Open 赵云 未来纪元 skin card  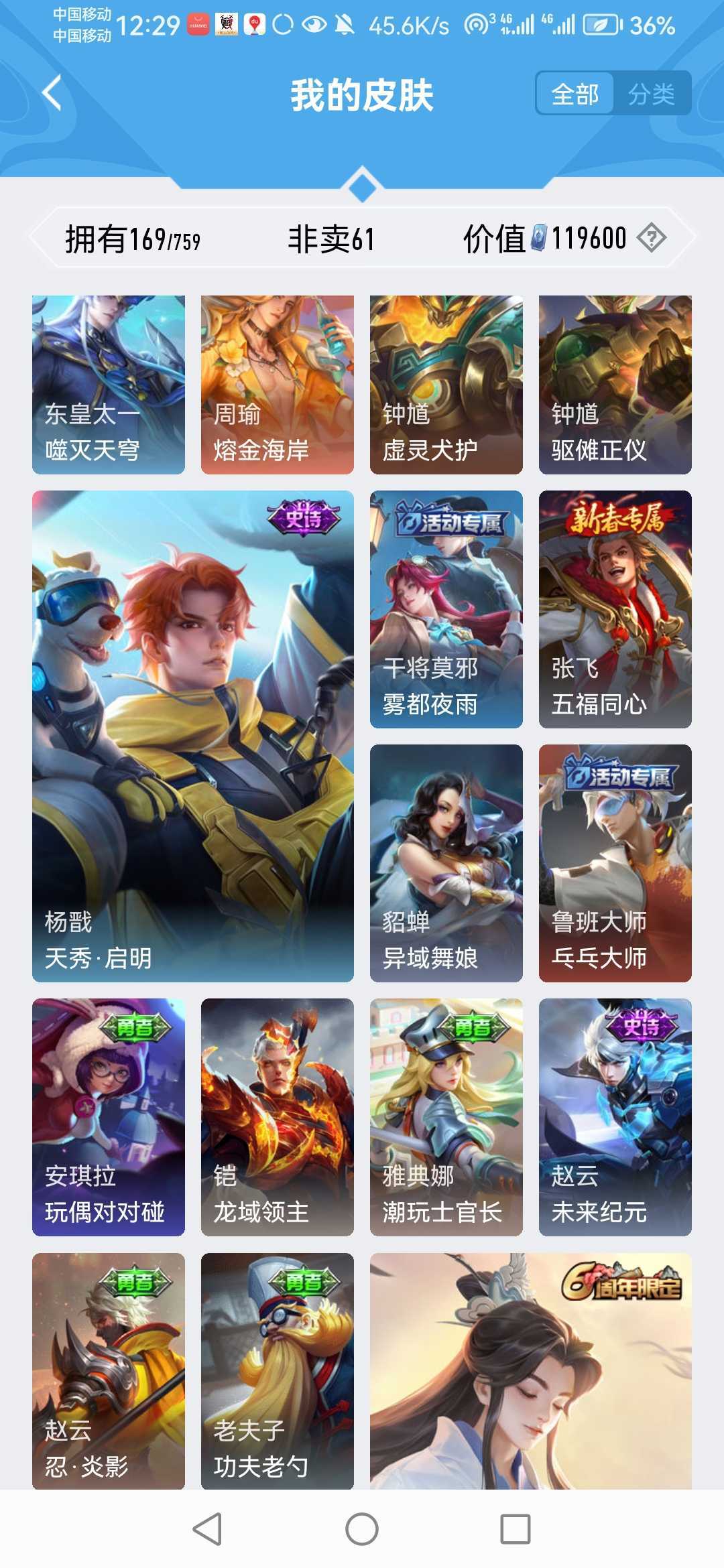615,1117
